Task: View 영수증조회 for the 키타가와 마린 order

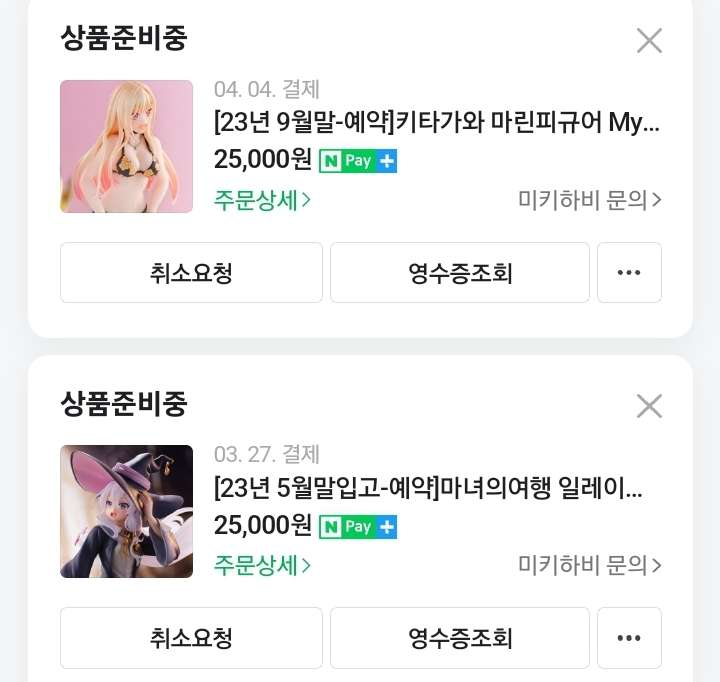Action: (460, 273)
